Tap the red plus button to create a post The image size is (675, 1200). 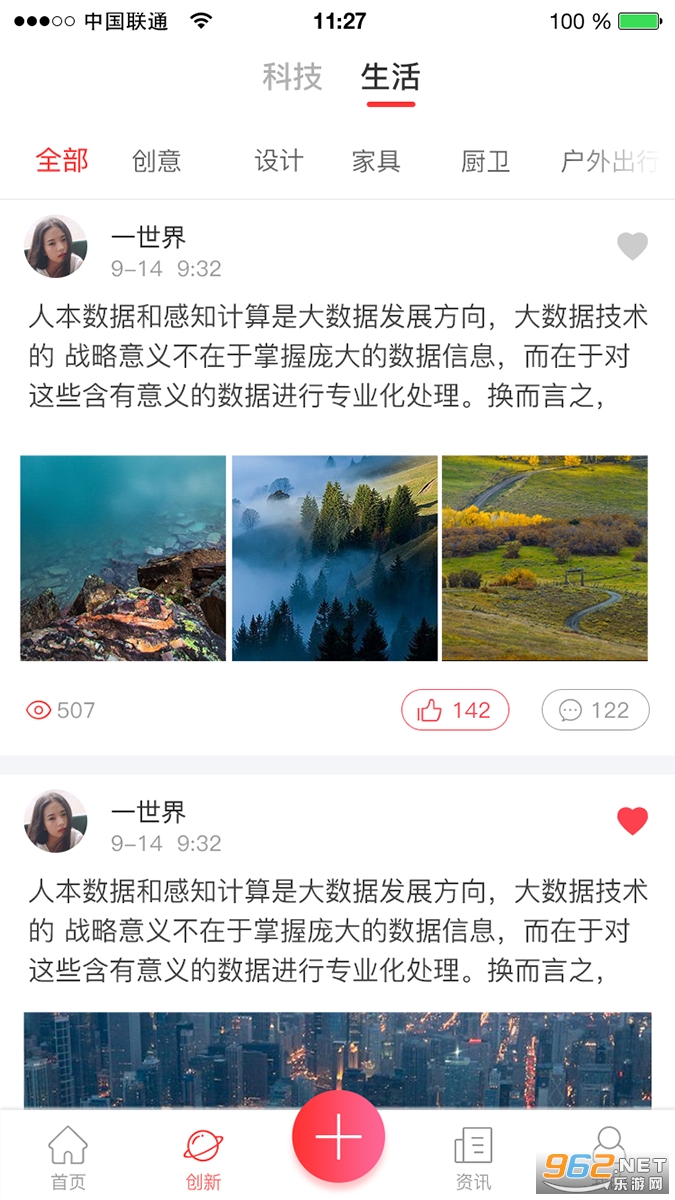(338, 1137)
